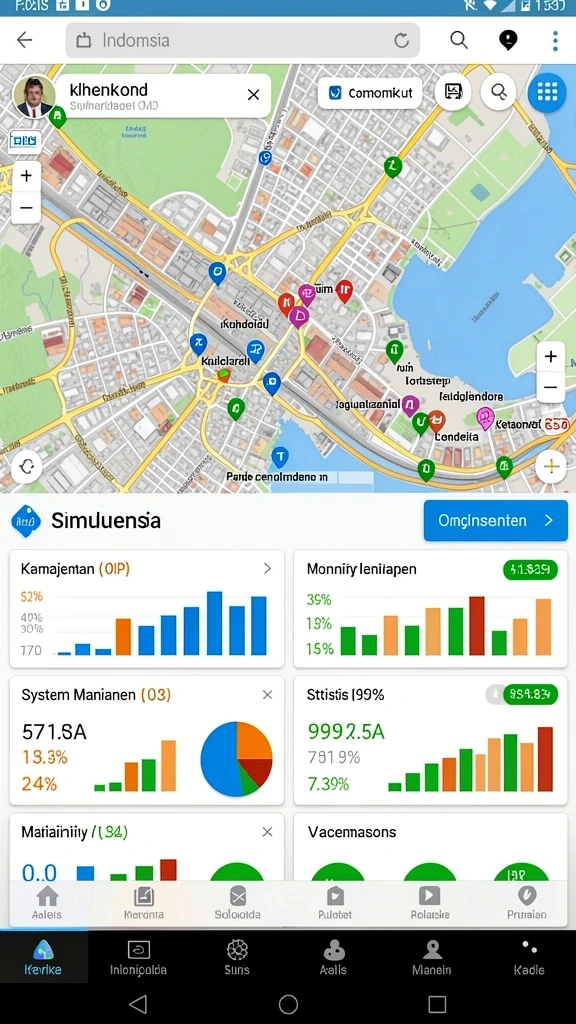Image resolution: width=576 pixels, height=1024 pixels.
Task: Select the Comomkut chip on the map
Action: click(x=370, y=93)
